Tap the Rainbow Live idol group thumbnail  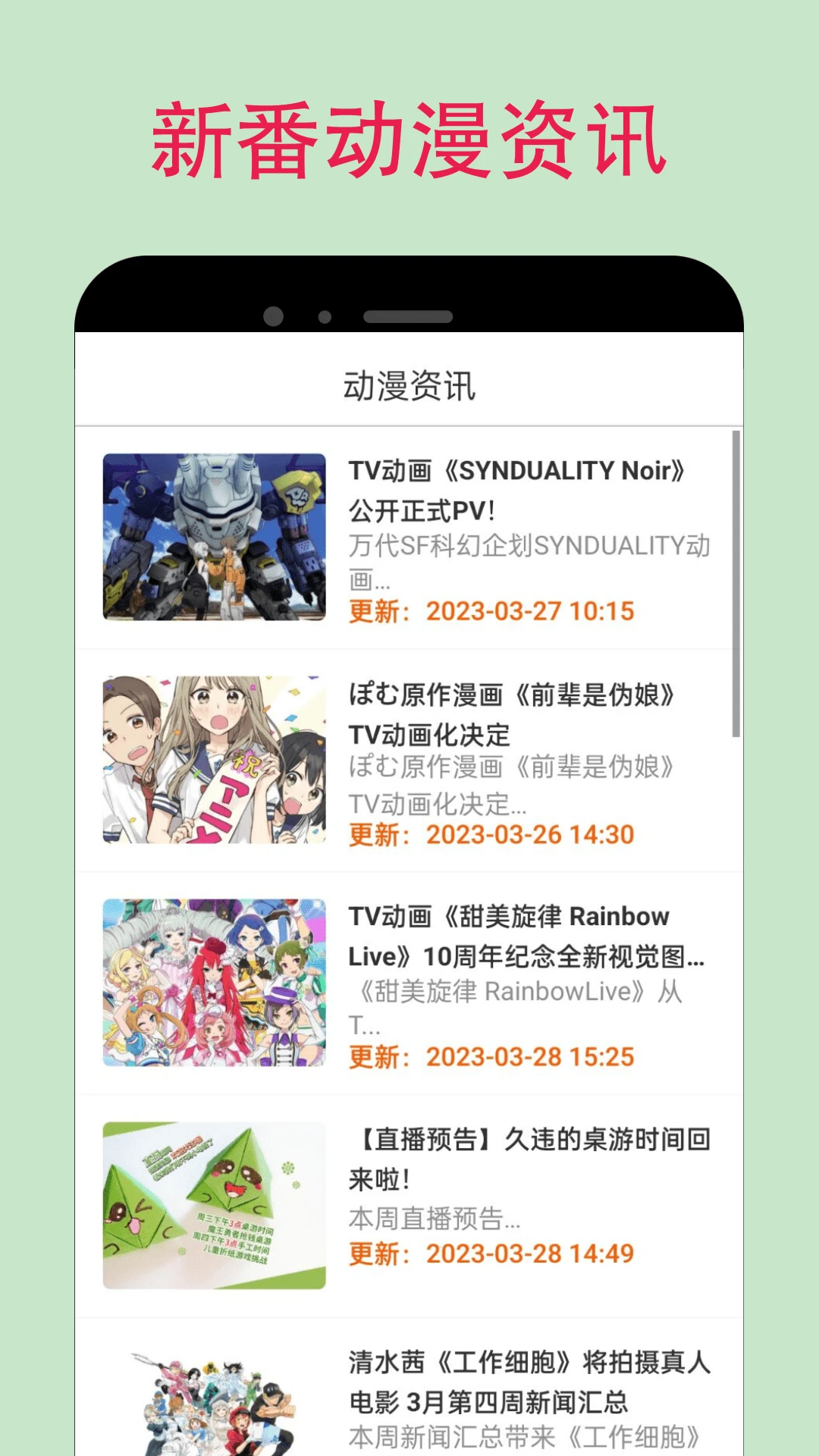[x=215, y=978]
